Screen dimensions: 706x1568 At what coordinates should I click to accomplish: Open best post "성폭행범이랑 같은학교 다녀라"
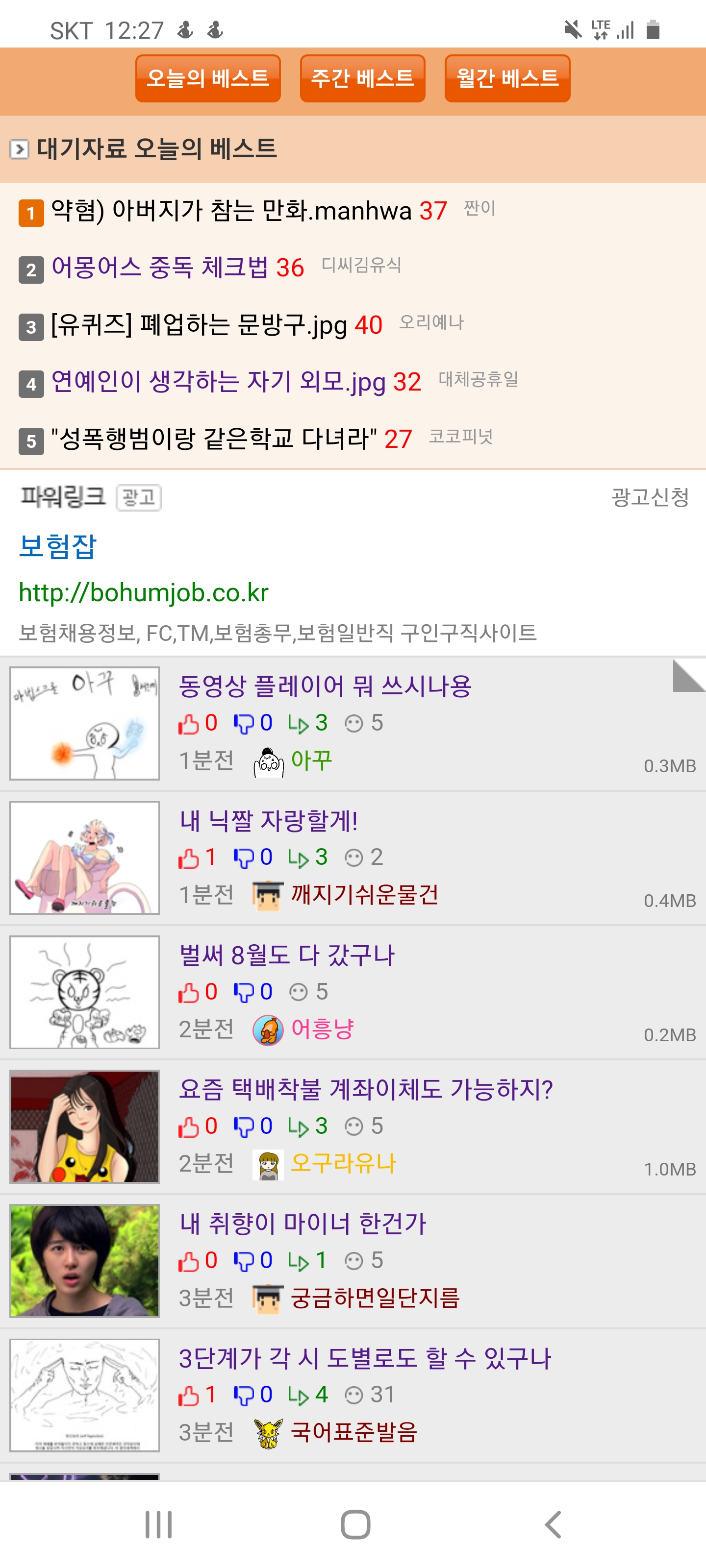coord(214,439)
